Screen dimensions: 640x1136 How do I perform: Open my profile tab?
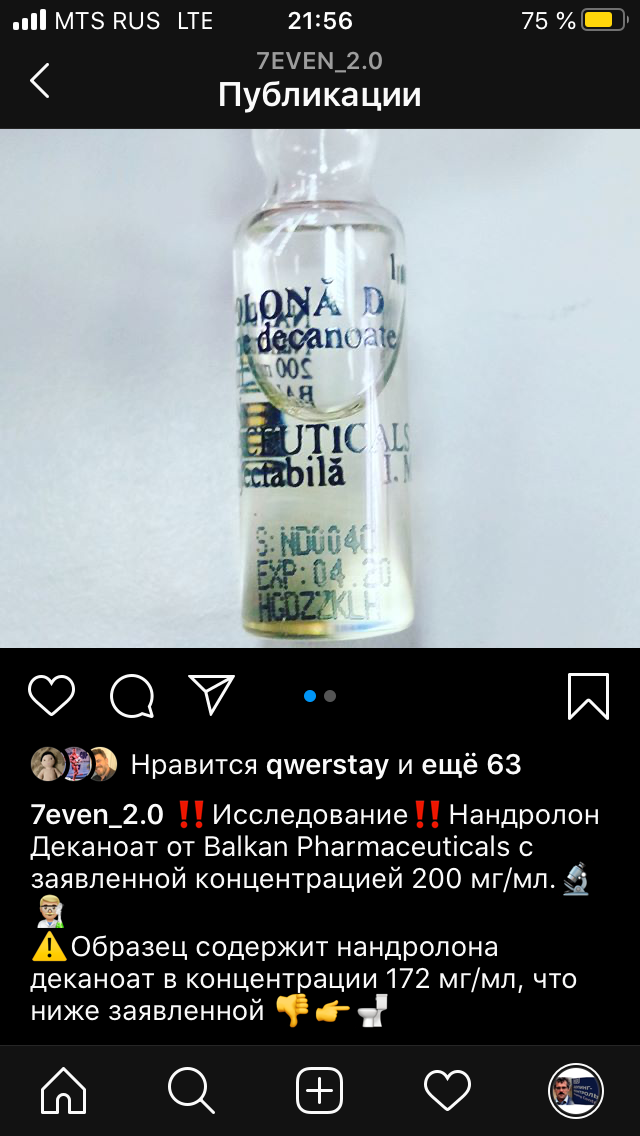(x=576, y=1089)
